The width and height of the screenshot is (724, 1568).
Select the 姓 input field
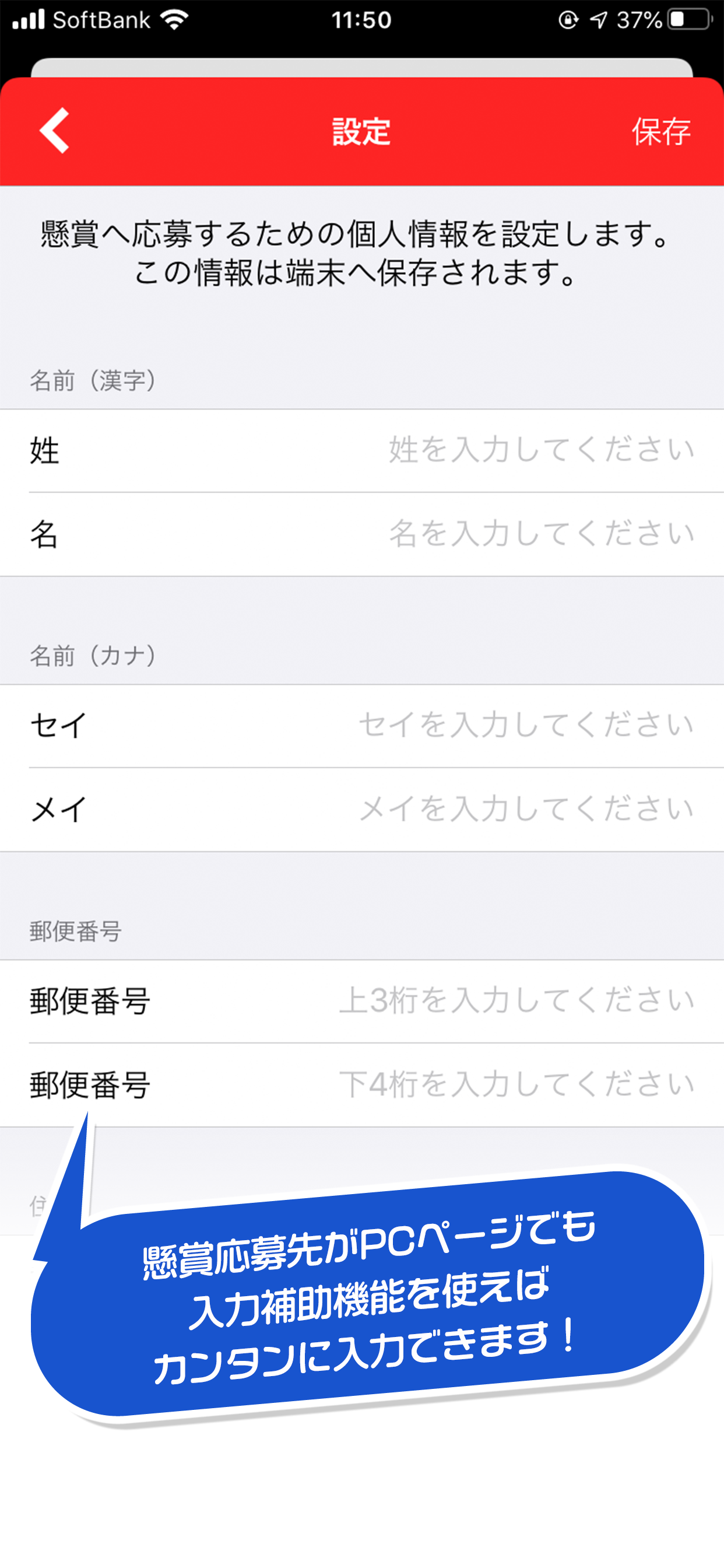(x=535, y=450)
